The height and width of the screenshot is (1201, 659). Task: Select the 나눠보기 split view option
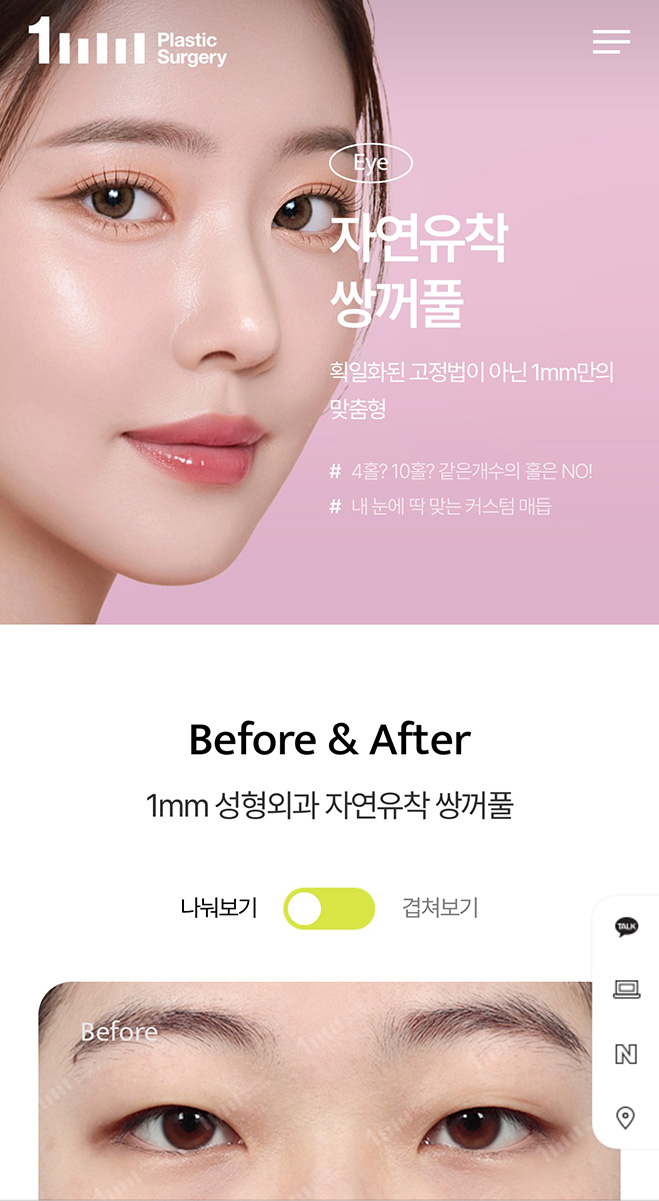click(219, 908)
